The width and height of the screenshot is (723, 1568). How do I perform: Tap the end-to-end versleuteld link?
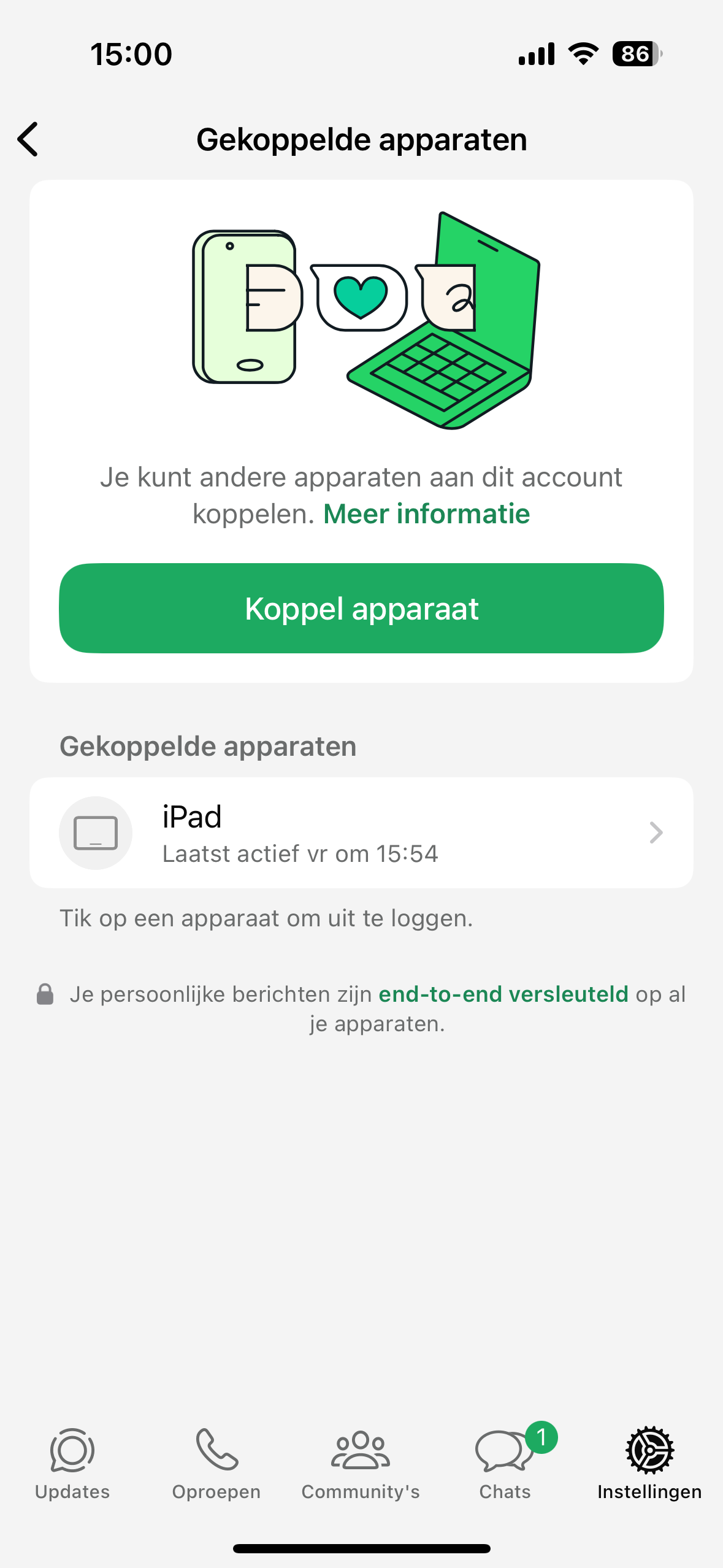coord(503,993)
